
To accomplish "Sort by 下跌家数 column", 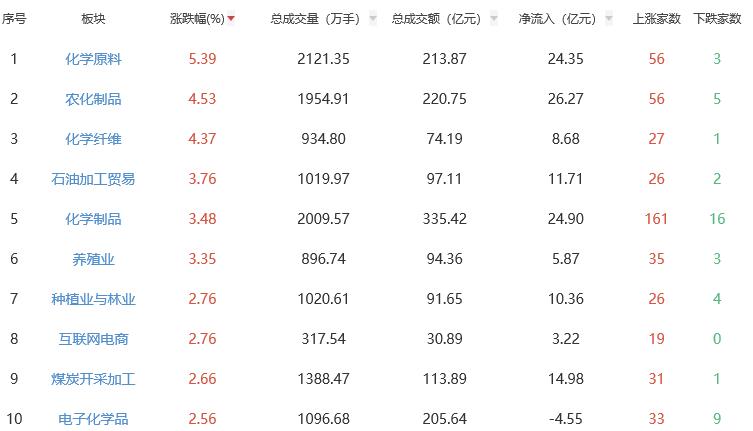I will point(717,19).
